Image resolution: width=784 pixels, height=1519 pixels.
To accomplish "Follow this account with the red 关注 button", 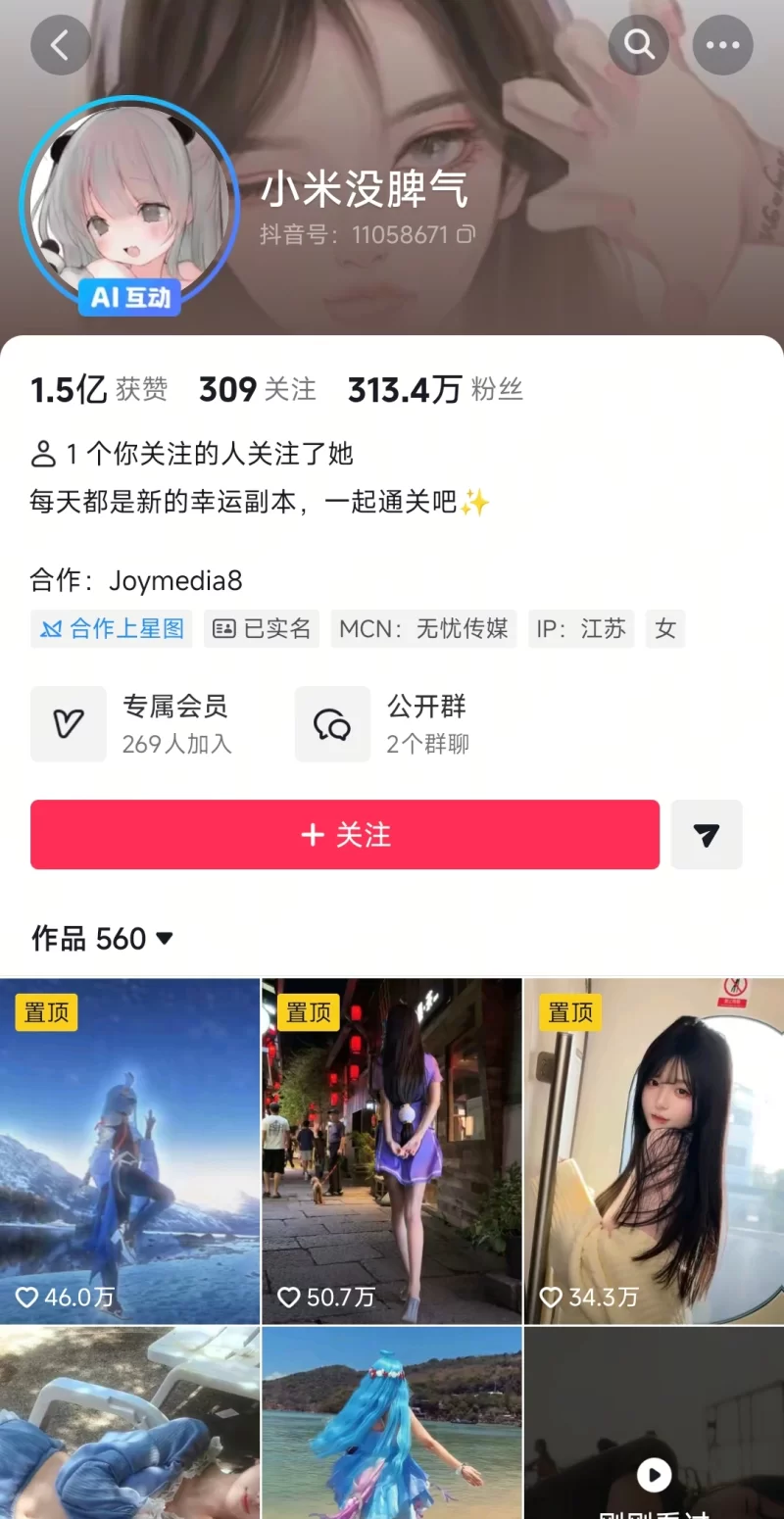I will click(345, 835).
